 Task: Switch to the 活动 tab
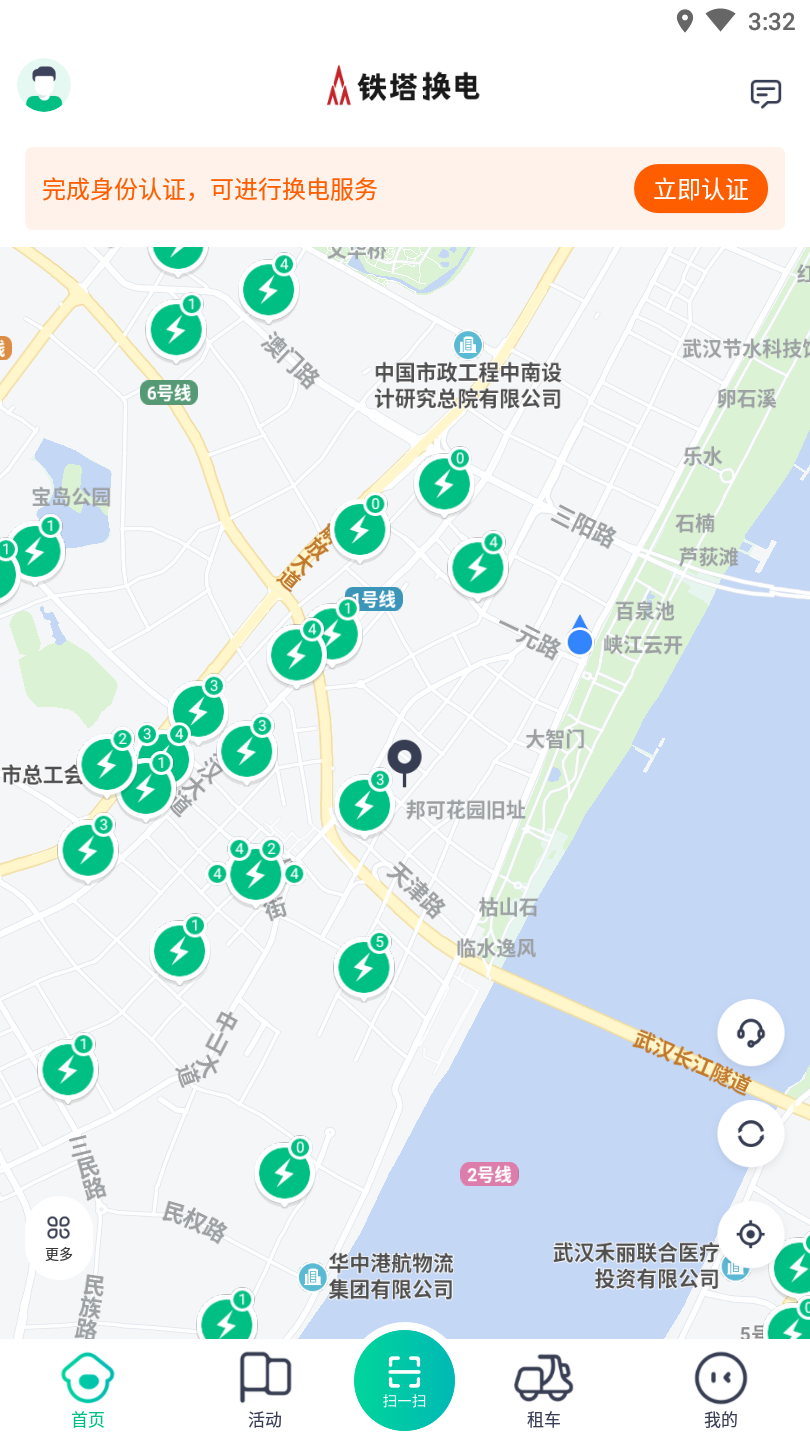click(x=265, y=1390)
